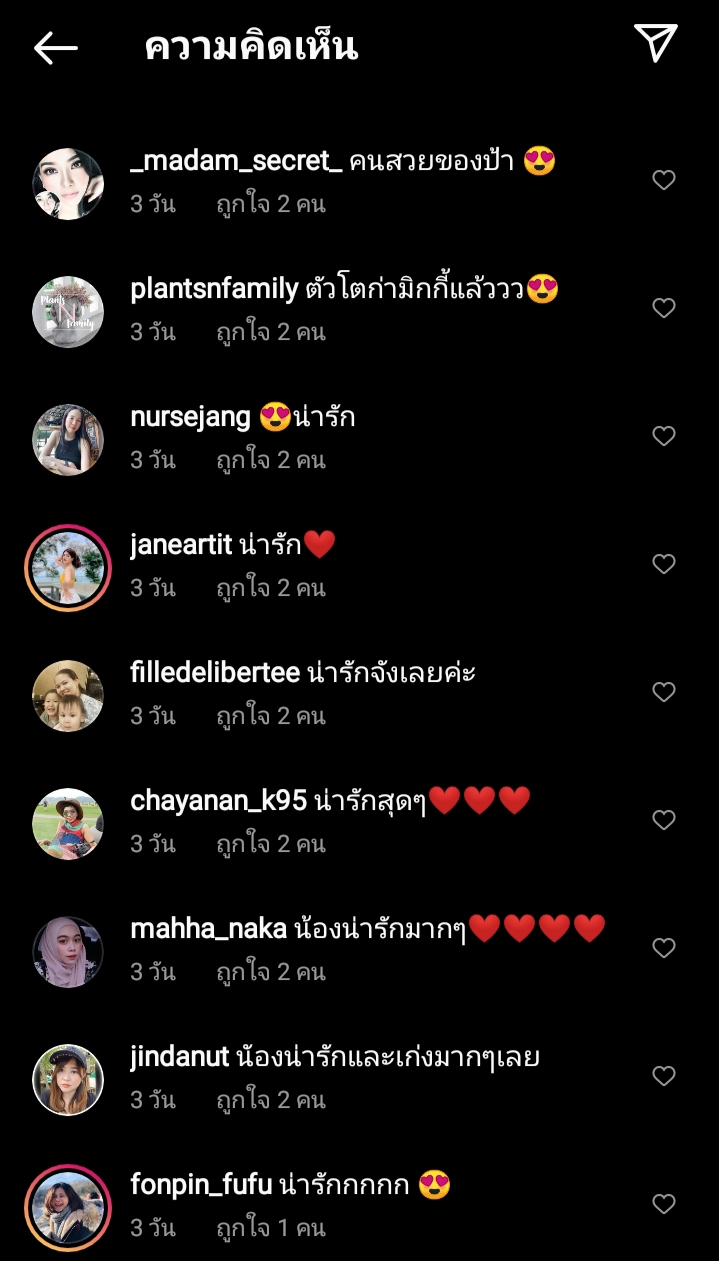See who liked chayanan_k95's comment
The image size is (719, 1261).
271,844
